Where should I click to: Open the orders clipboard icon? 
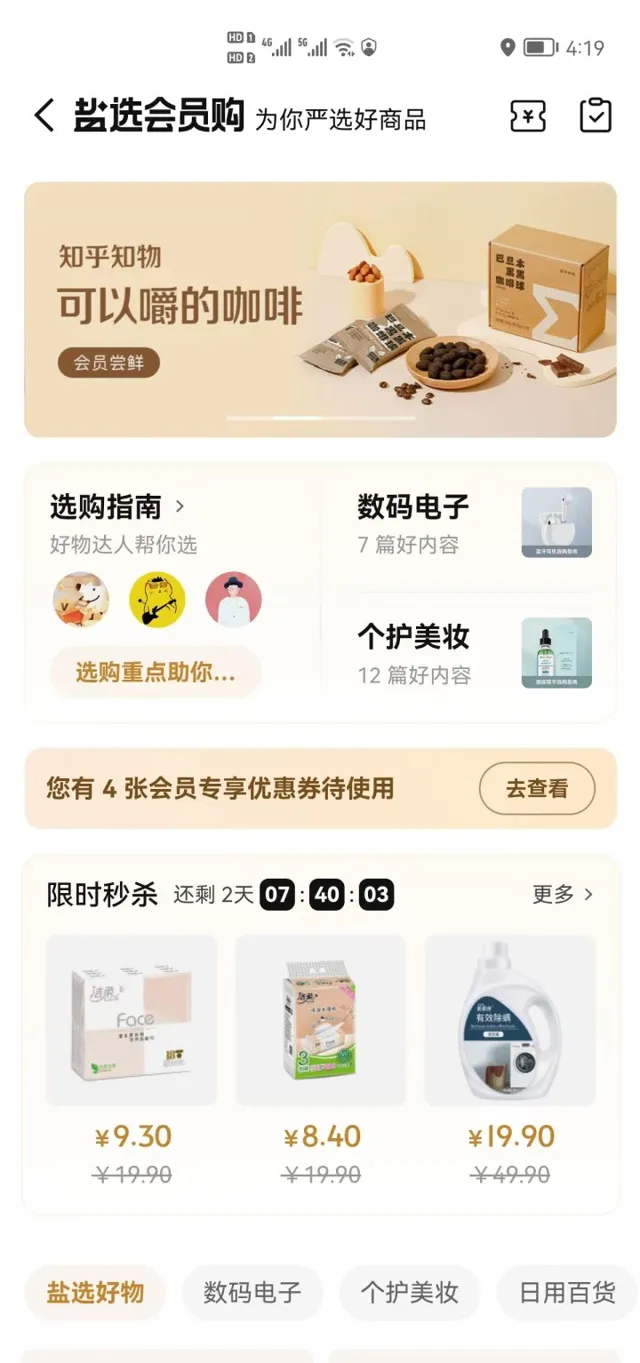point(595,116)
